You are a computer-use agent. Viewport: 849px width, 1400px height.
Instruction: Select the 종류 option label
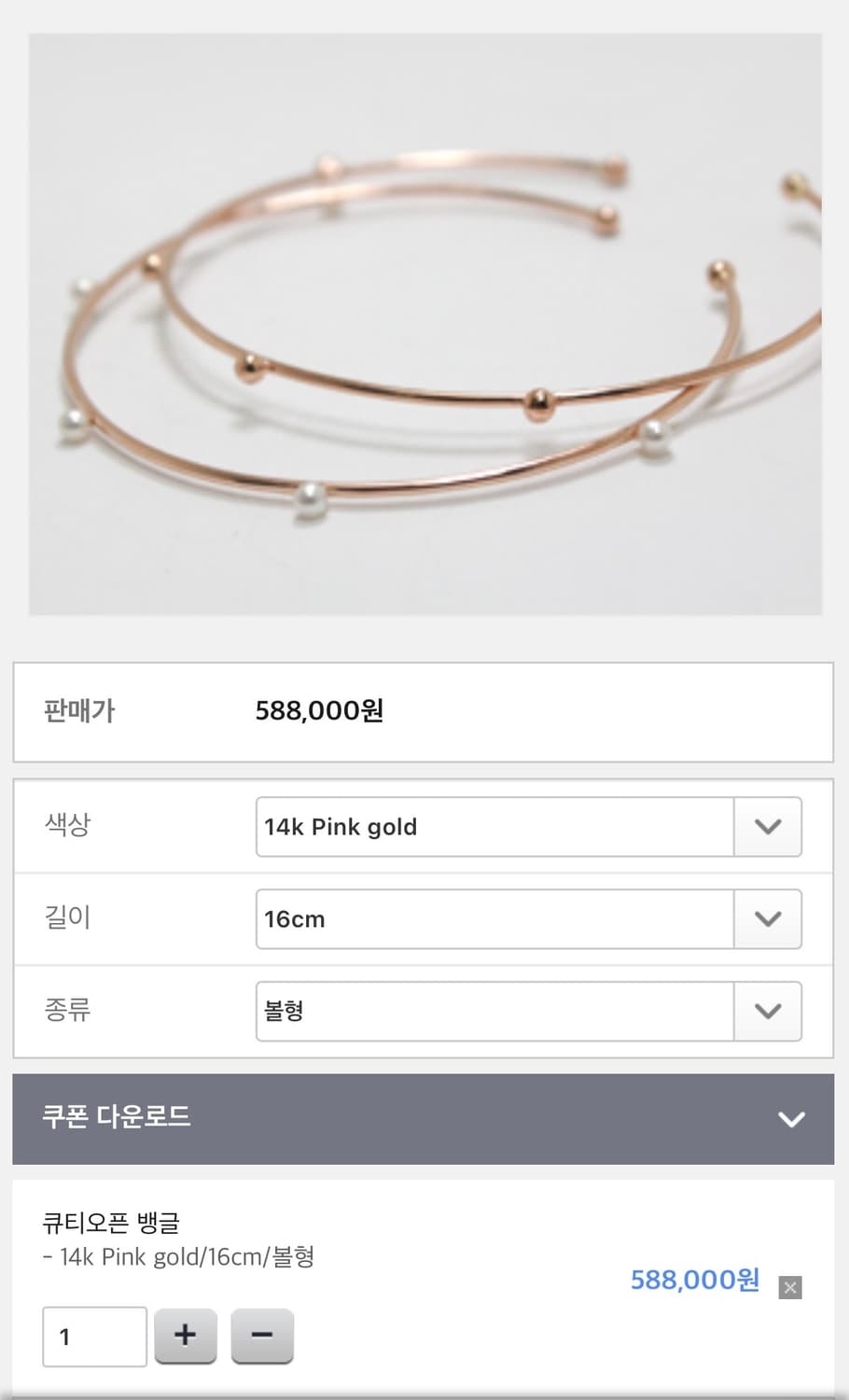(66, 1011)
